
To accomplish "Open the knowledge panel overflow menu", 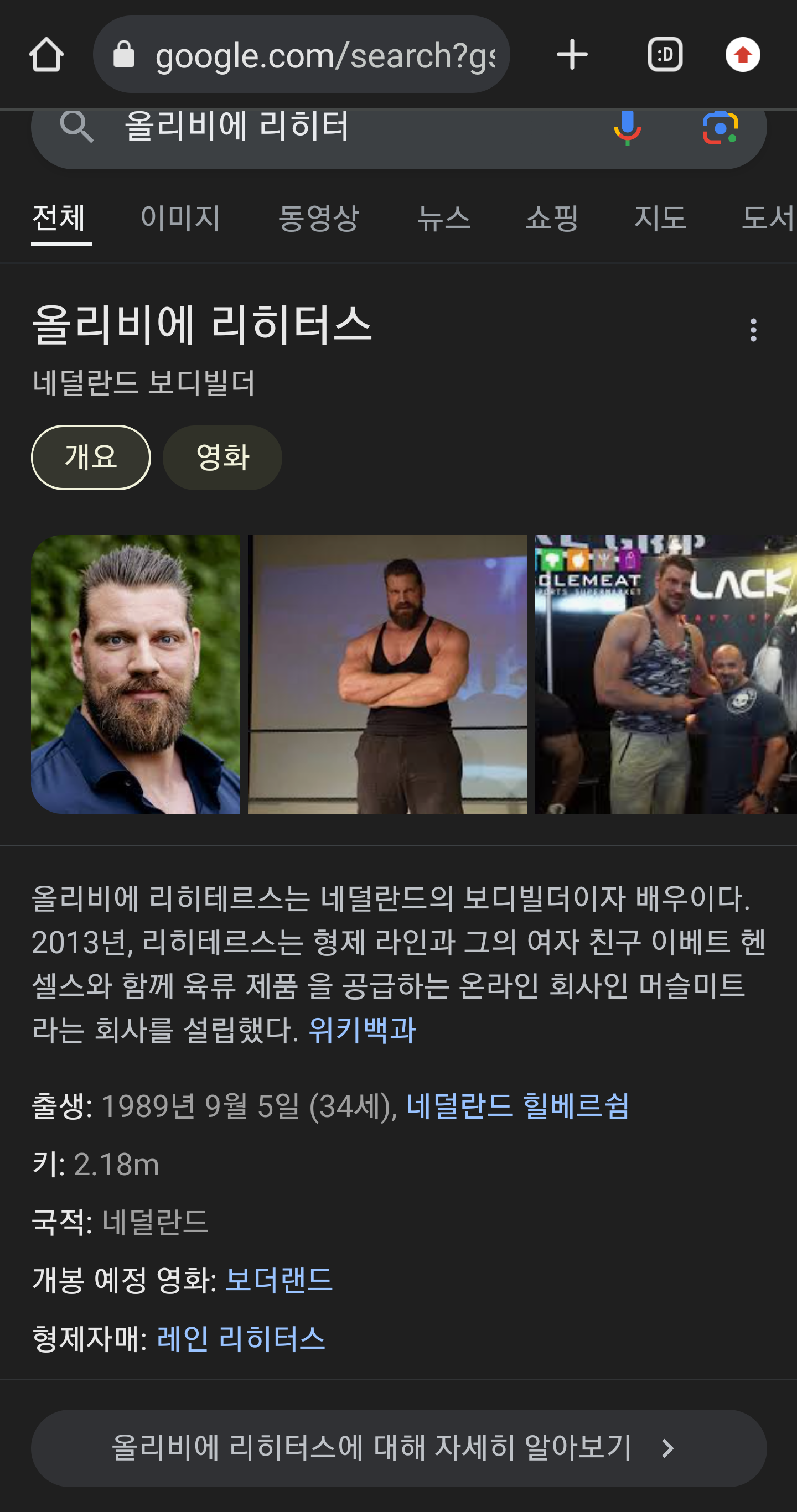I will [753, 330].
